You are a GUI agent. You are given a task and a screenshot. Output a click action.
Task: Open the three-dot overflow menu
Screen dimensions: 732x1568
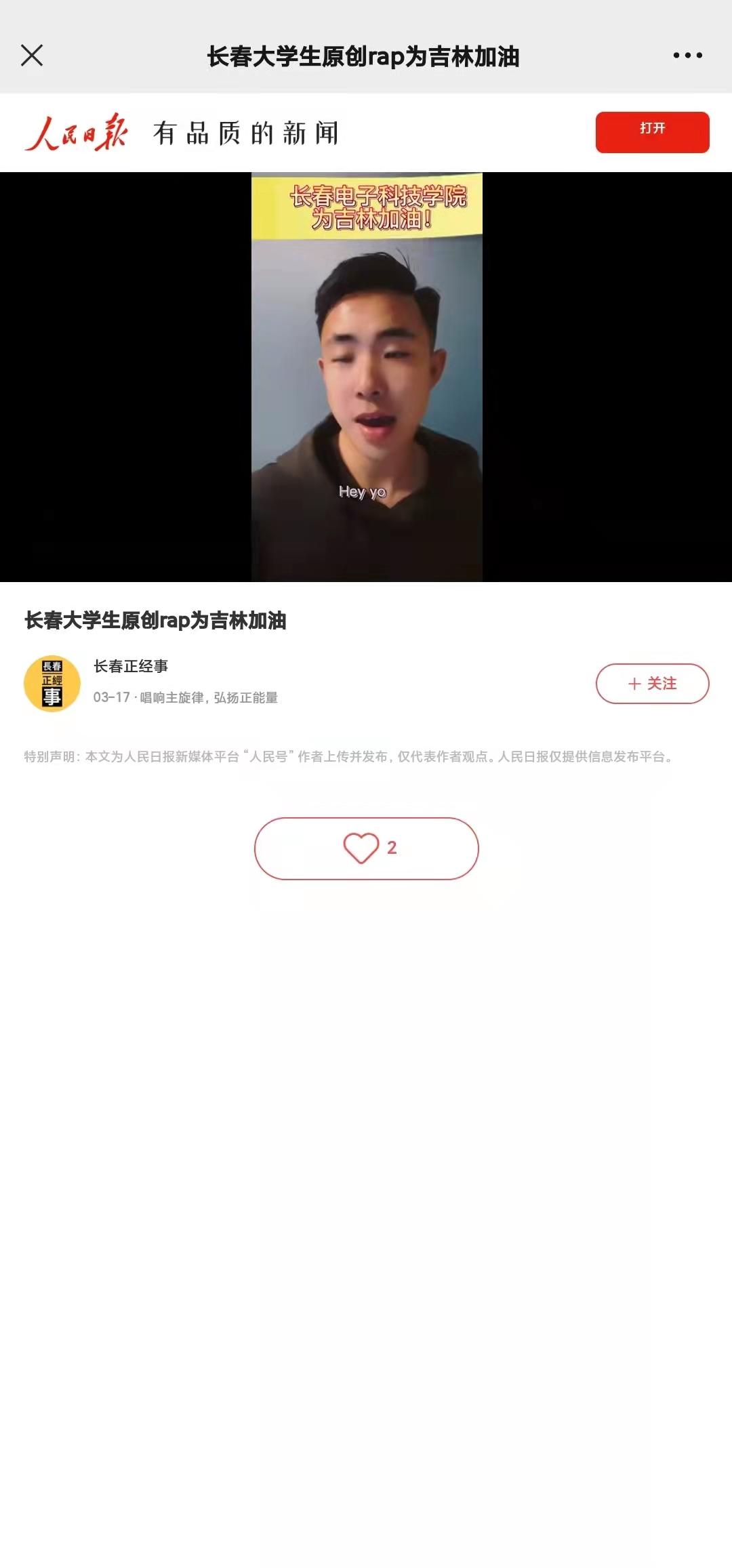click(x=687, y=56)
